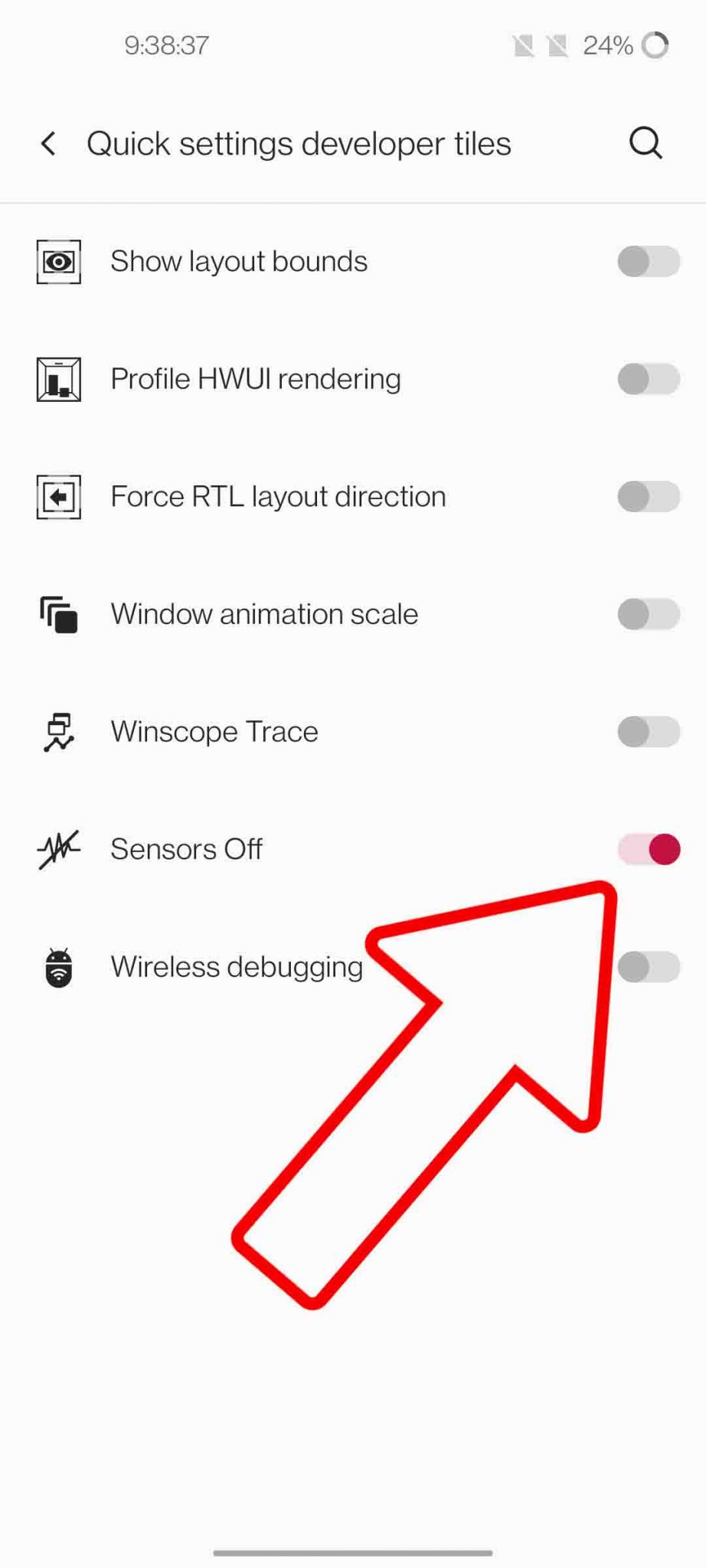Enable the Winscope Trace switch
Screen dimensions: 706x1568
[x=649, y=732]
